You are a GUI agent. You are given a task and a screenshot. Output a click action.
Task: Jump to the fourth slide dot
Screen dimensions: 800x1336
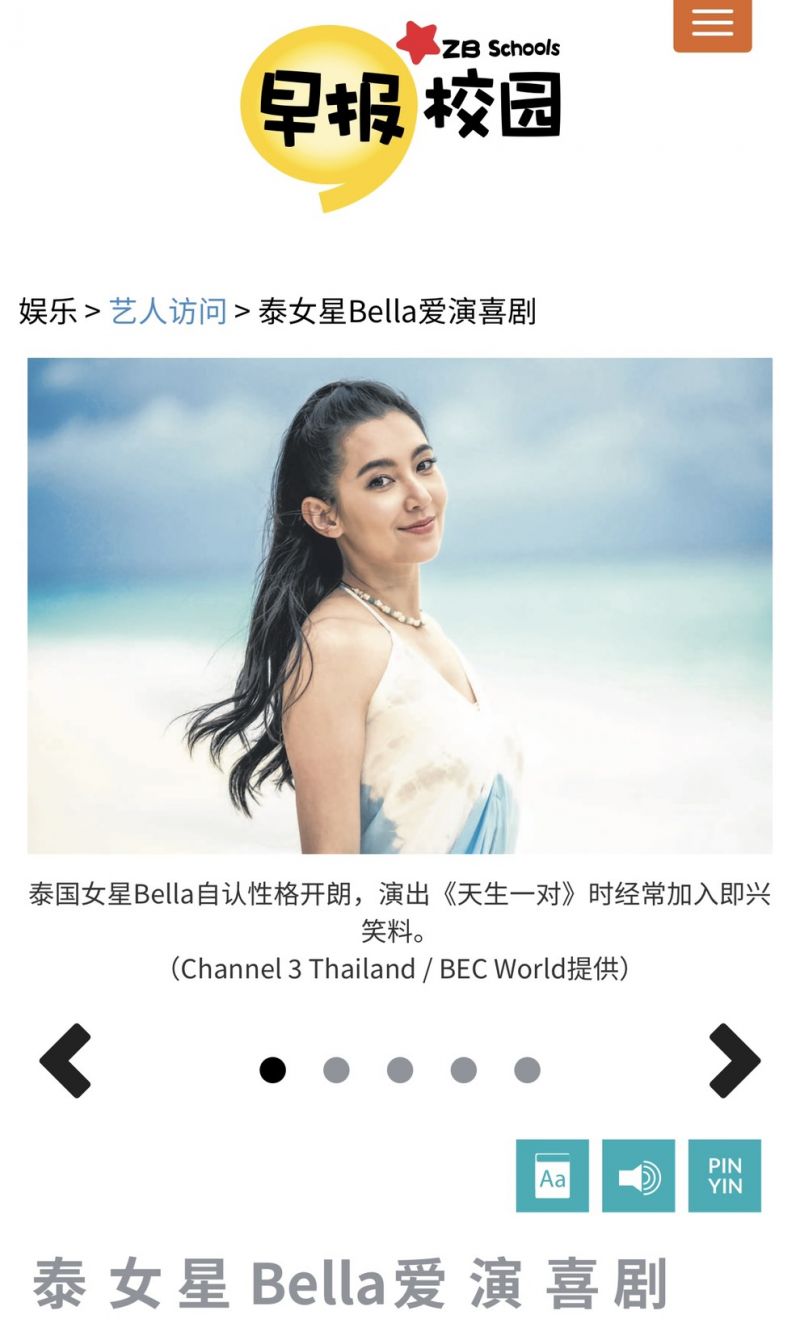tap(463, 1070)
